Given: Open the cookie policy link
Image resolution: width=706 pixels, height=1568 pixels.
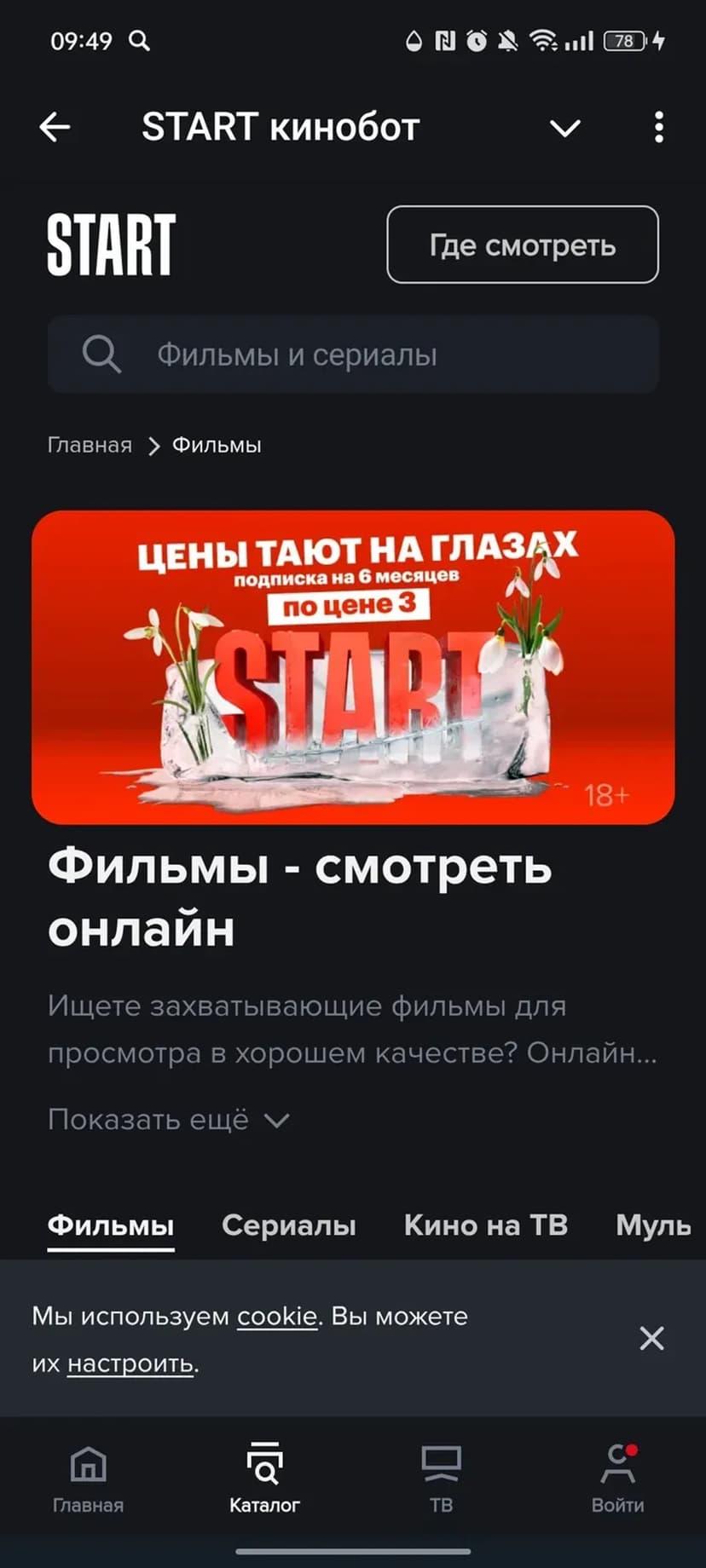Looking at the screenshot, I should pyautogui.click(x=277, y=1317).
